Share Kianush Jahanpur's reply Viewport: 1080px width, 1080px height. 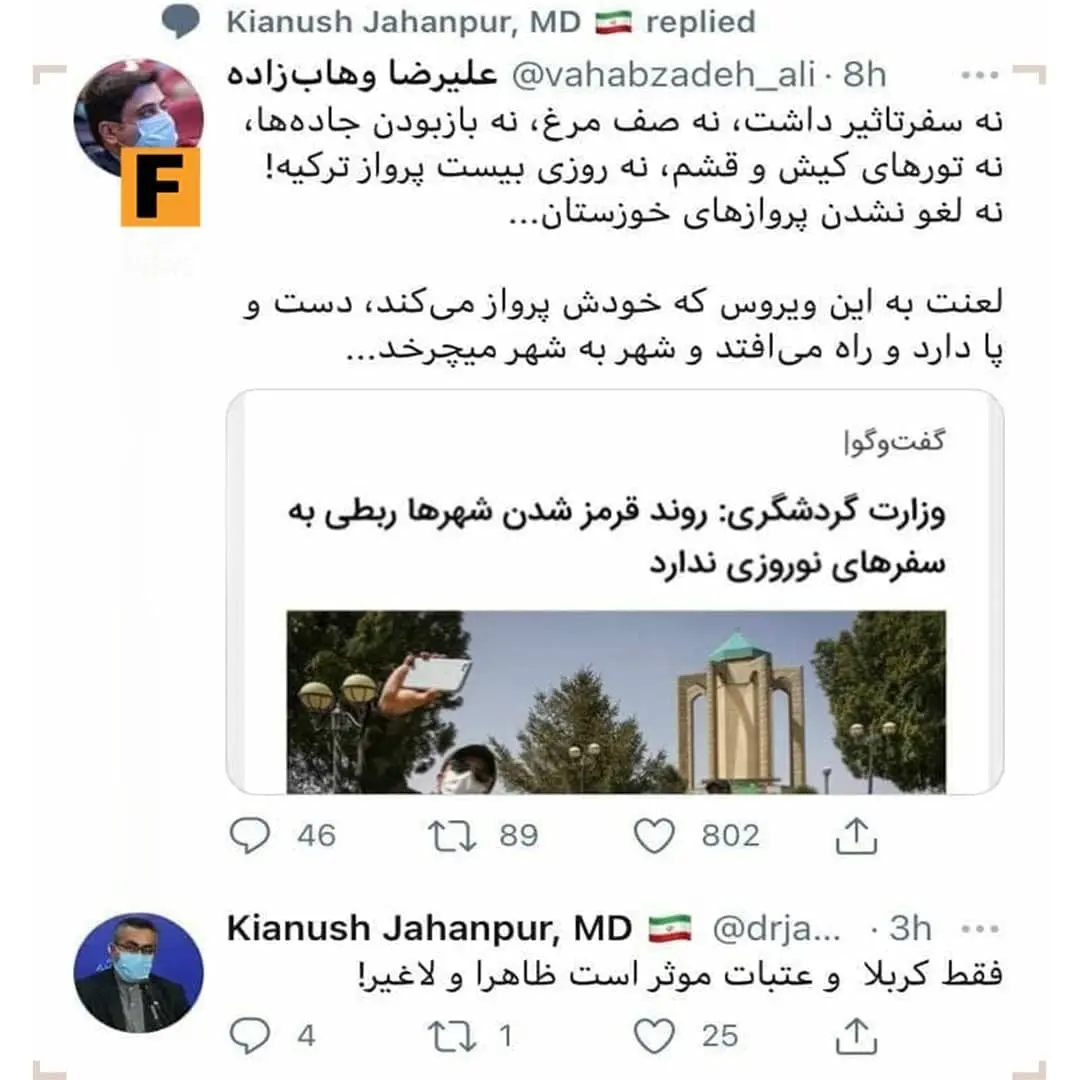856,1036
